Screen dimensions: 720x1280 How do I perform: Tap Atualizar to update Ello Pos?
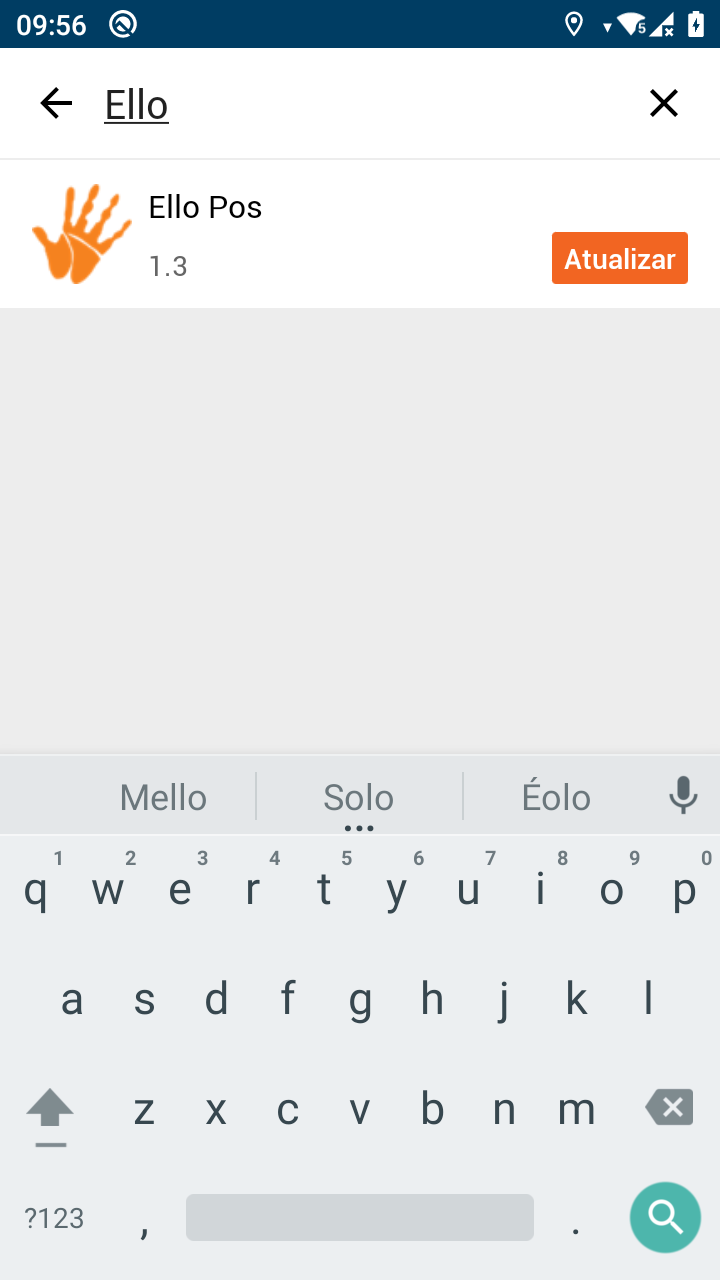[x=619, y=259]
